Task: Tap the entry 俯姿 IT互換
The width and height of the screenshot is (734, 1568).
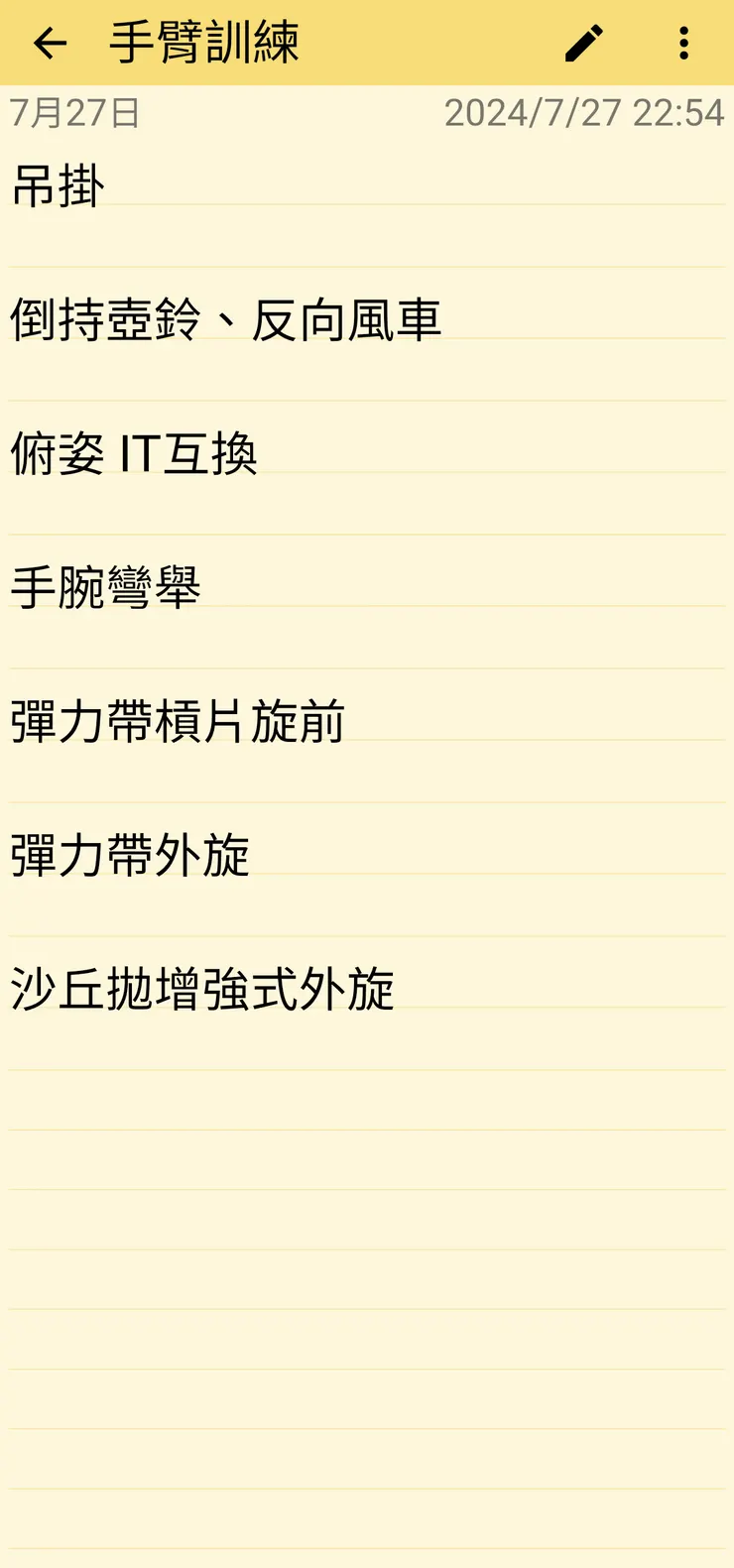Action: coord(134,451)
